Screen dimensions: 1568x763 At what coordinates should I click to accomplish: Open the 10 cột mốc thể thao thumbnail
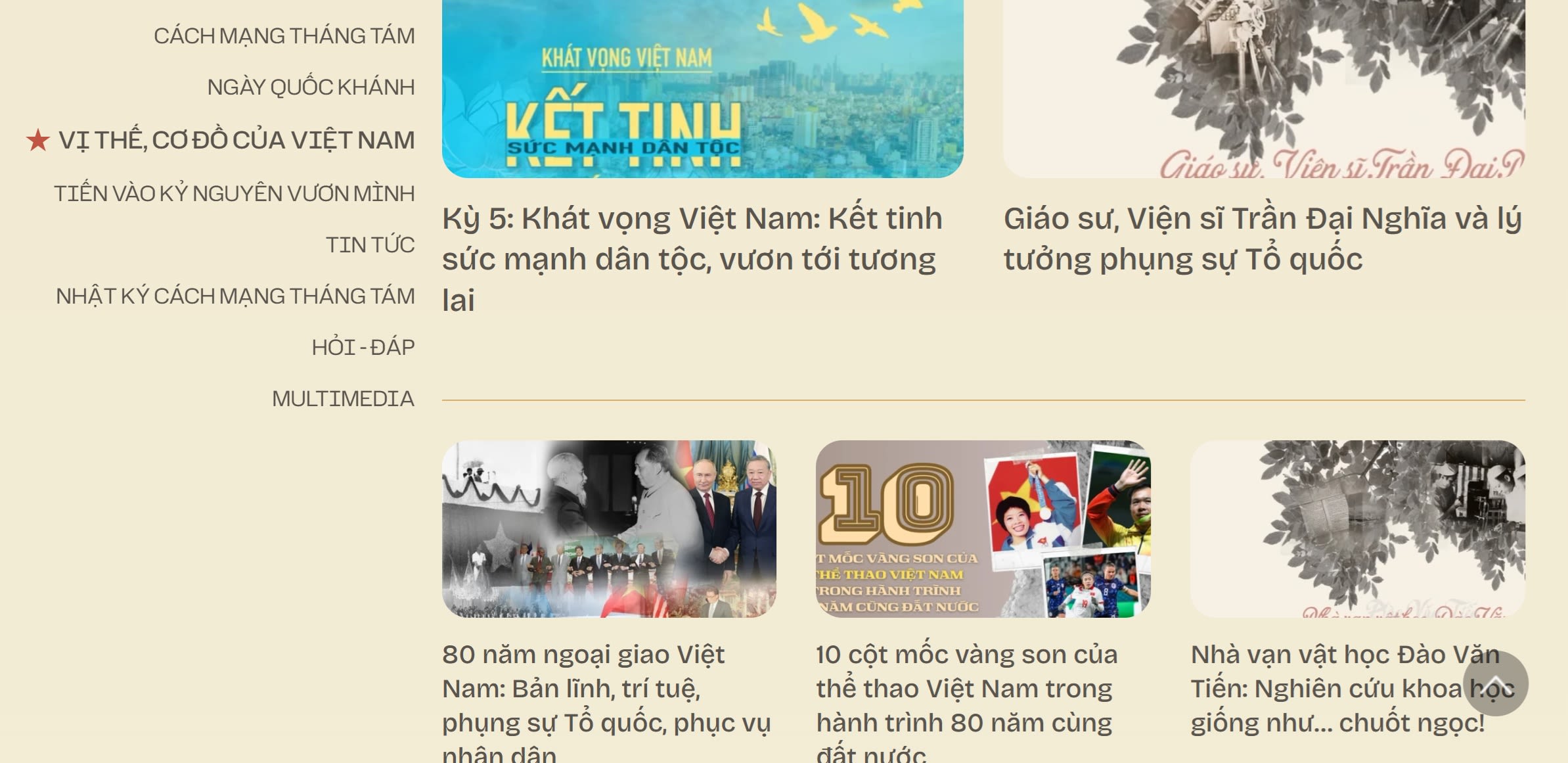(983, 529)
